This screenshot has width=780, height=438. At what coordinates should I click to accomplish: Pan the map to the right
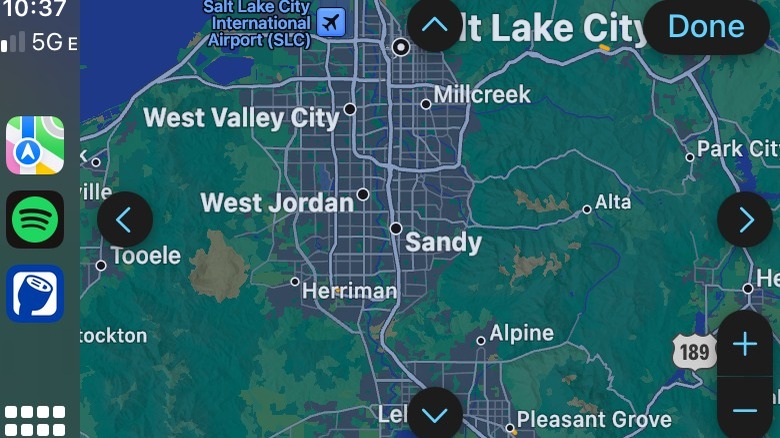tap(745, 220)
